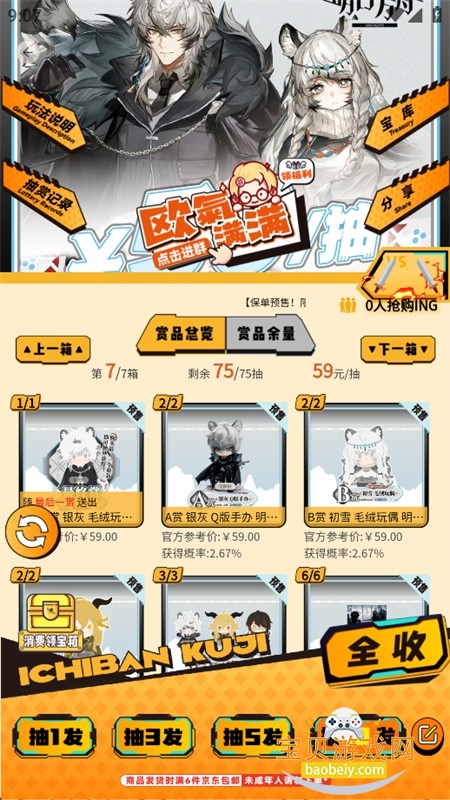This screenshot has height=800, width=450.
Task: Go to next box with 下一箱
Action: [x=398, y=349]
